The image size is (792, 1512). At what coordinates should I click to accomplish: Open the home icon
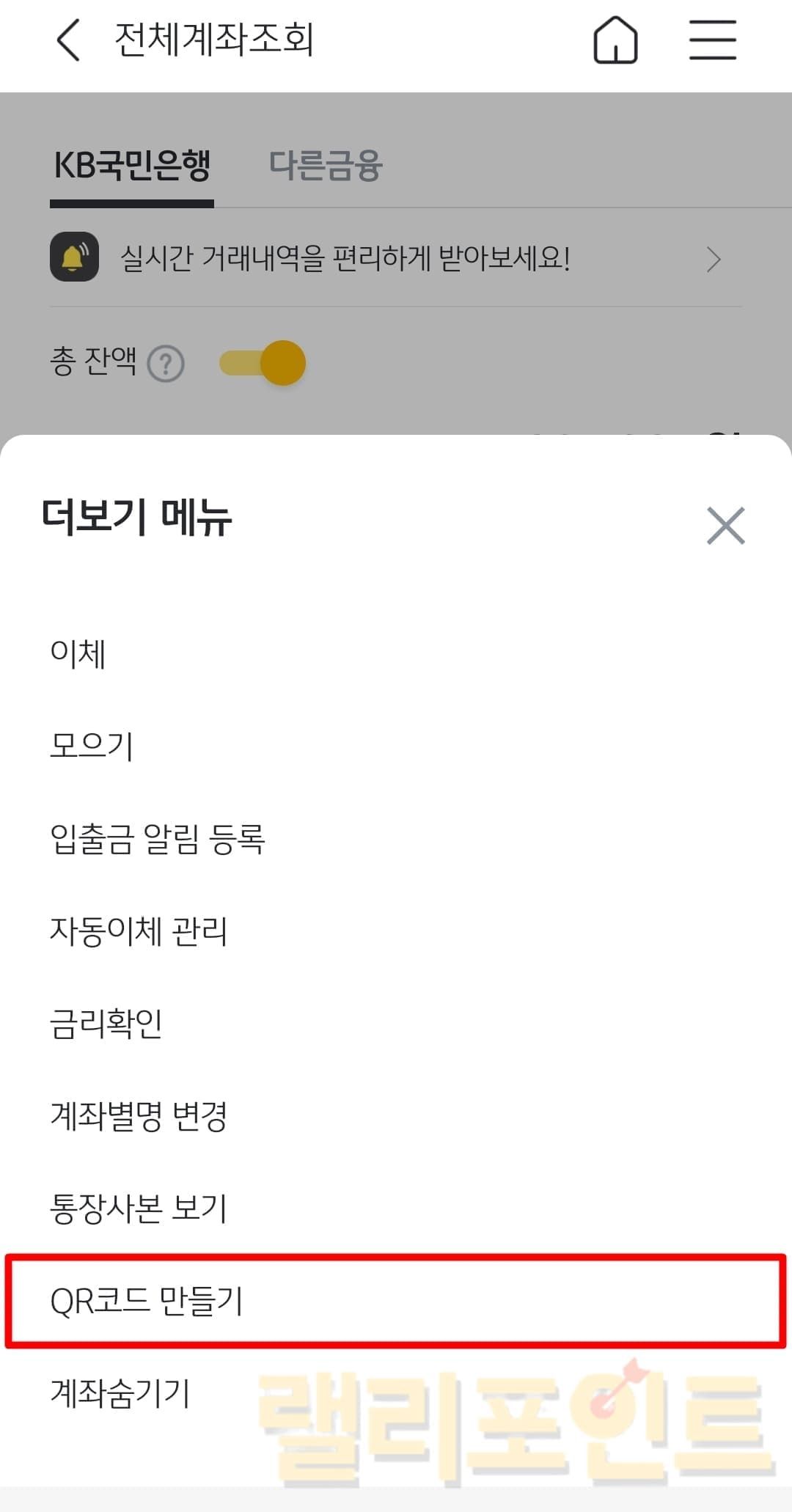tap(615, 40)
